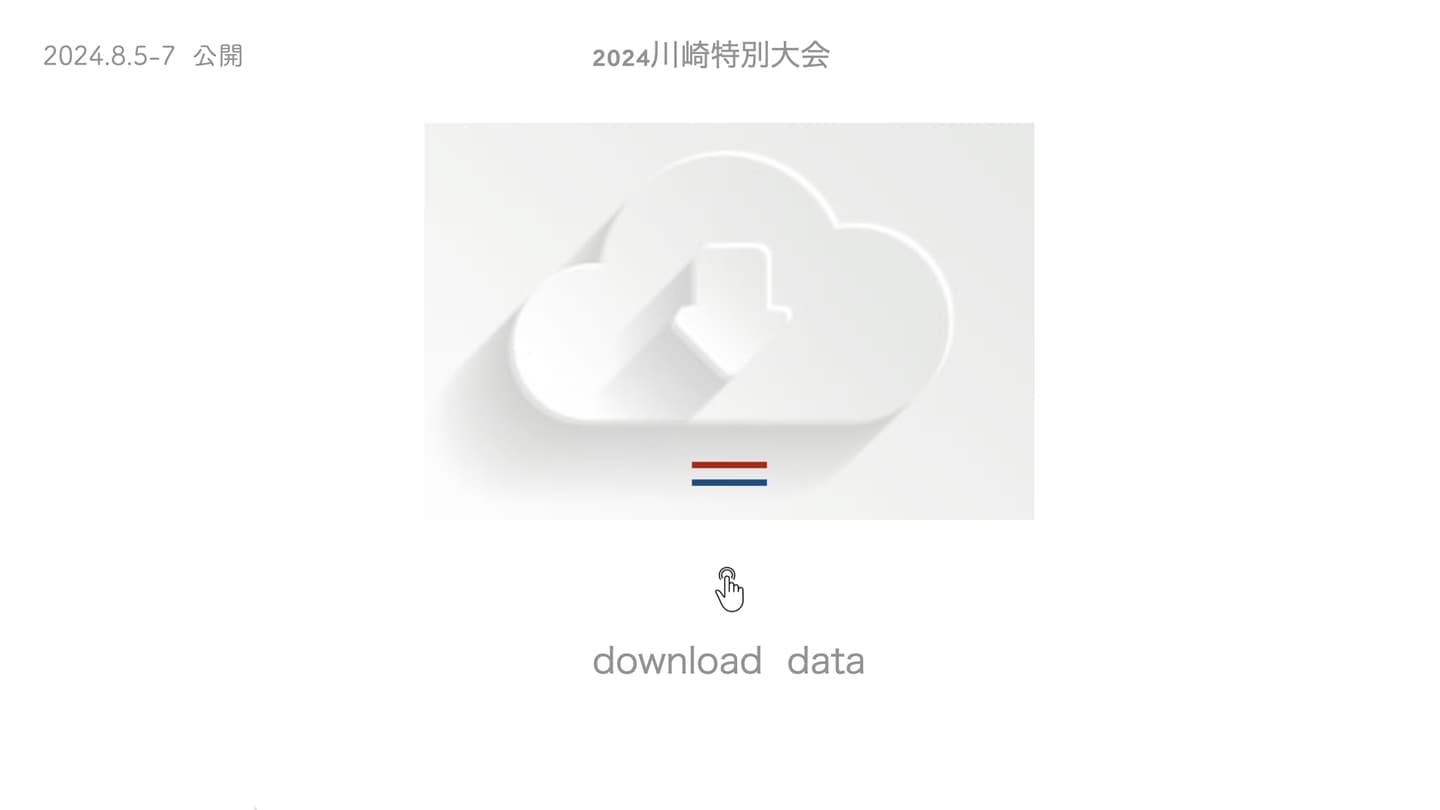Tap the download data link
1440x810 pixels.
click(728, 661)
